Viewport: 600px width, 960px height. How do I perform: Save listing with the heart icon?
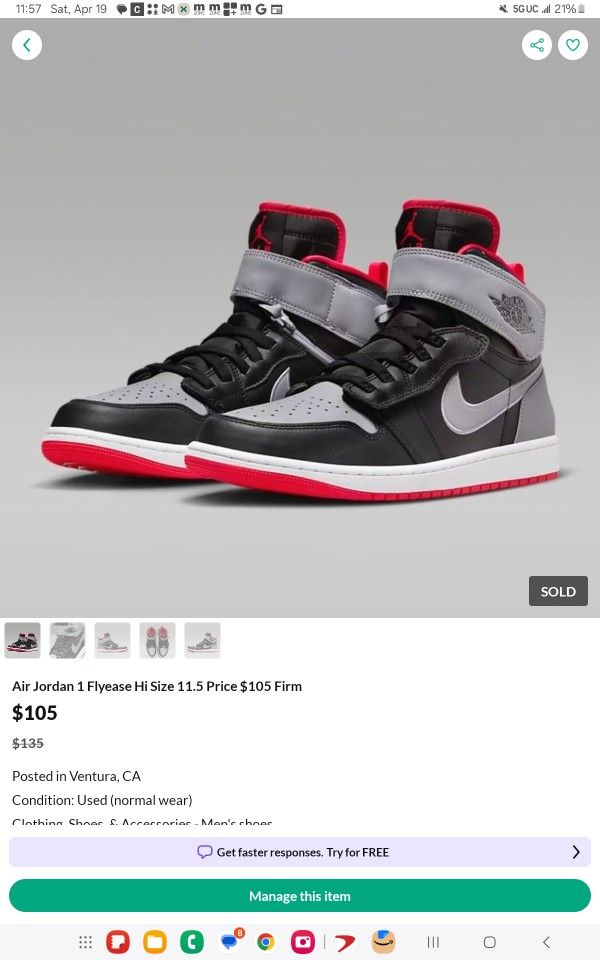pos(573,45)
